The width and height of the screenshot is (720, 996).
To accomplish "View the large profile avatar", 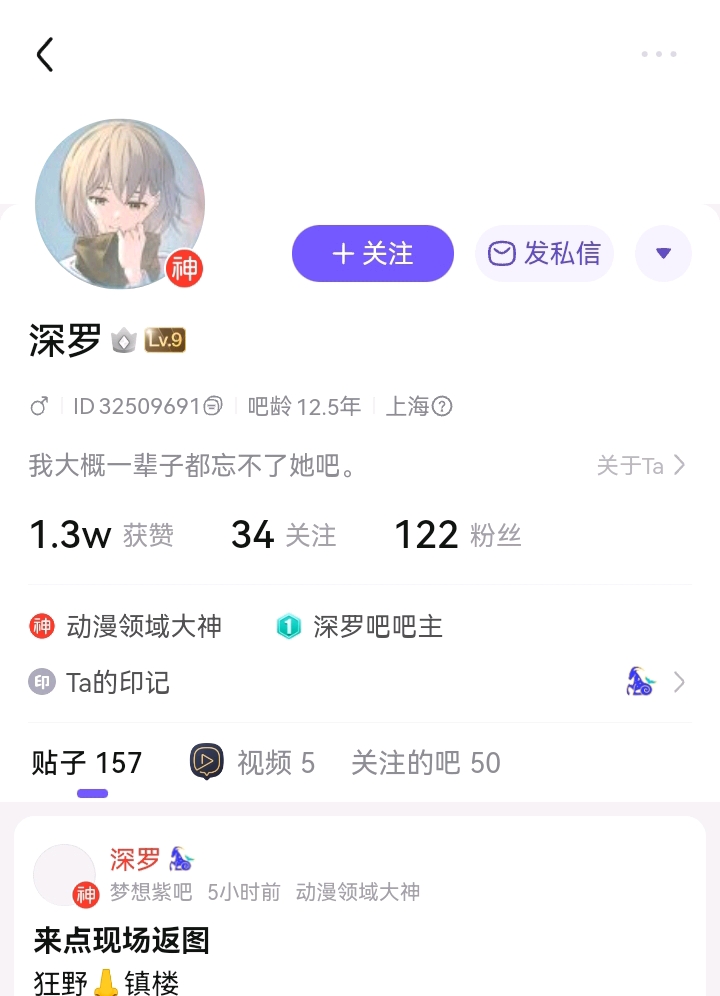I will pyautogui.click(x=119, y=204).
